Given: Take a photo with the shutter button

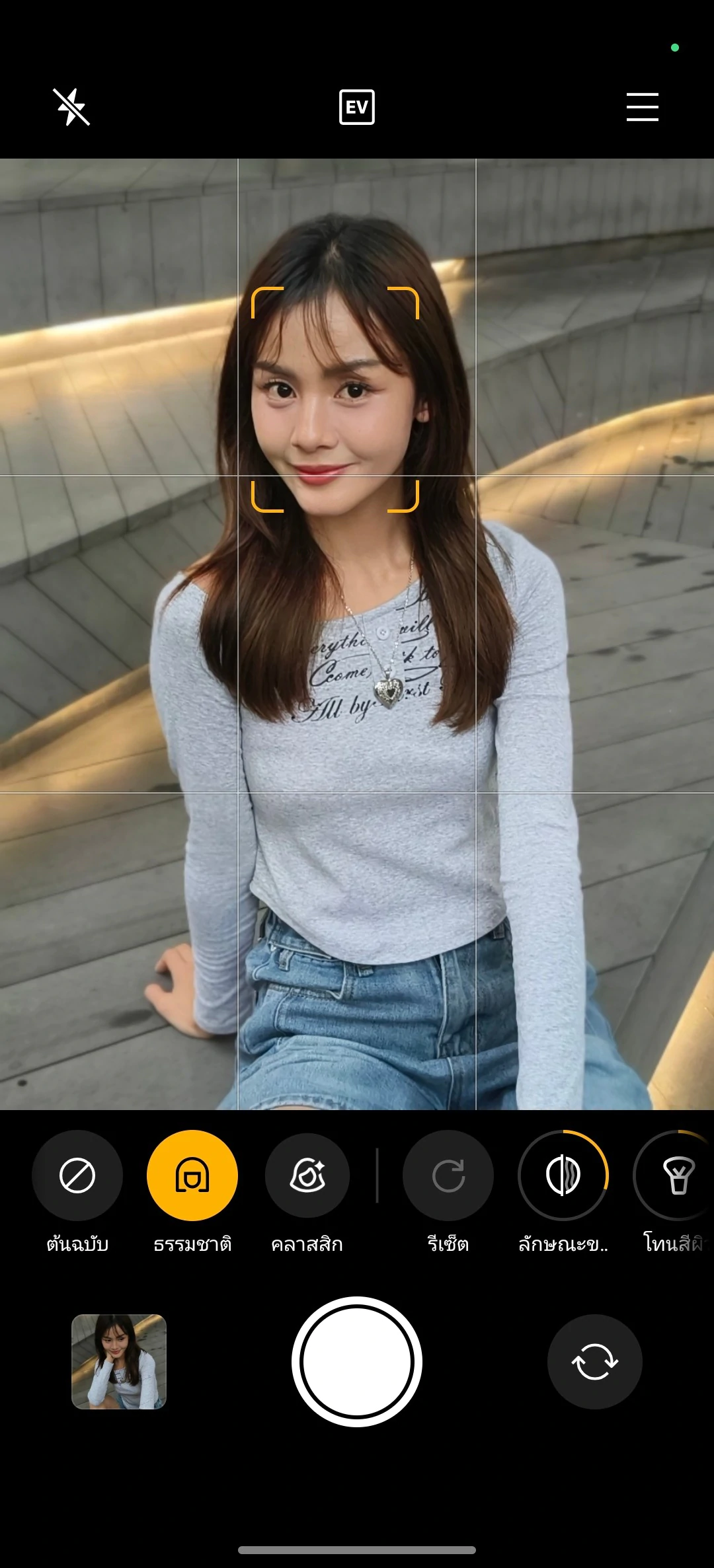Looking at the screenshot, I should click(x=357, y=1362).
